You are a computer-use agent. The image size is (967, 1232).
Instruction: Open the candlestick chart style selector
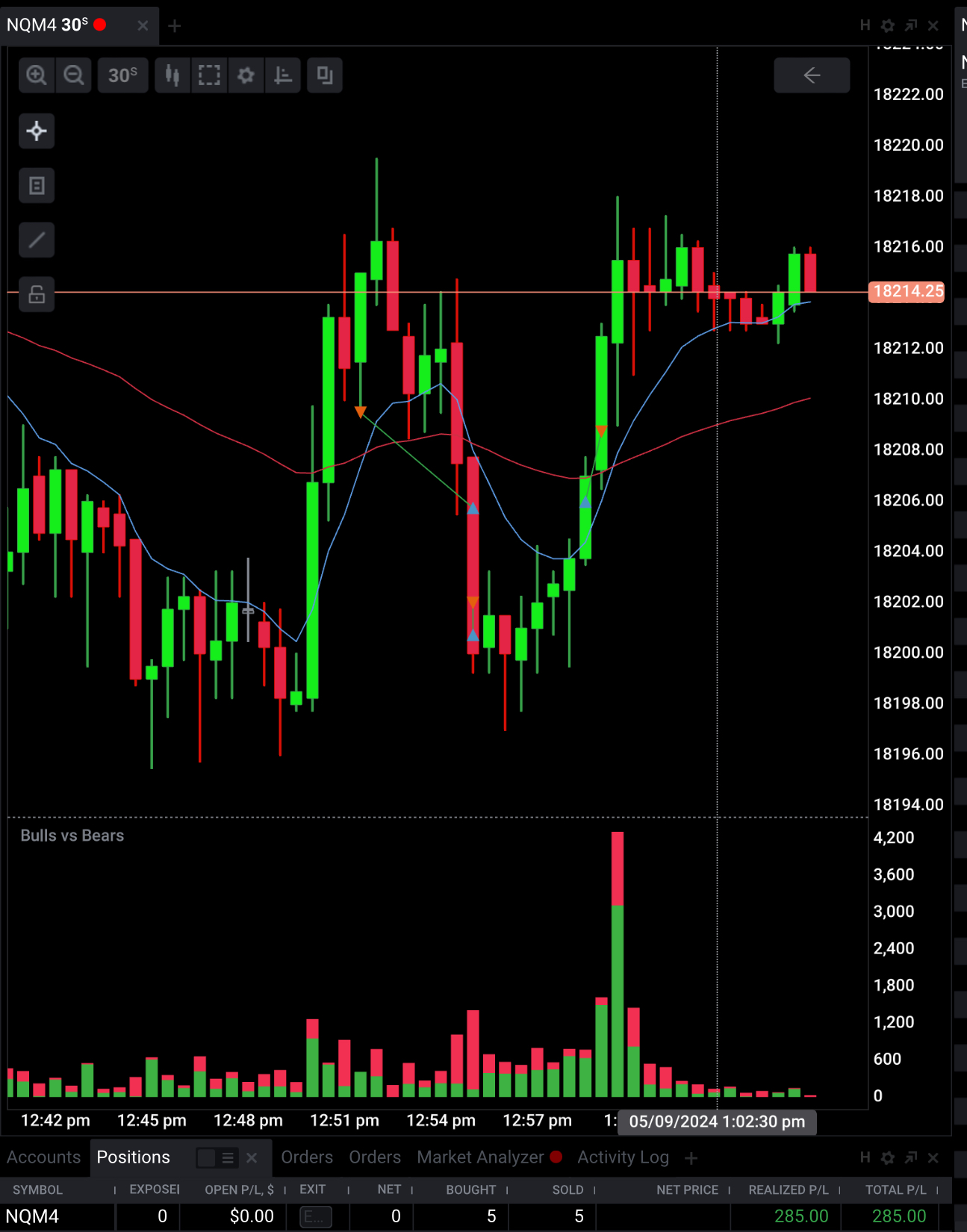point(172,75)
